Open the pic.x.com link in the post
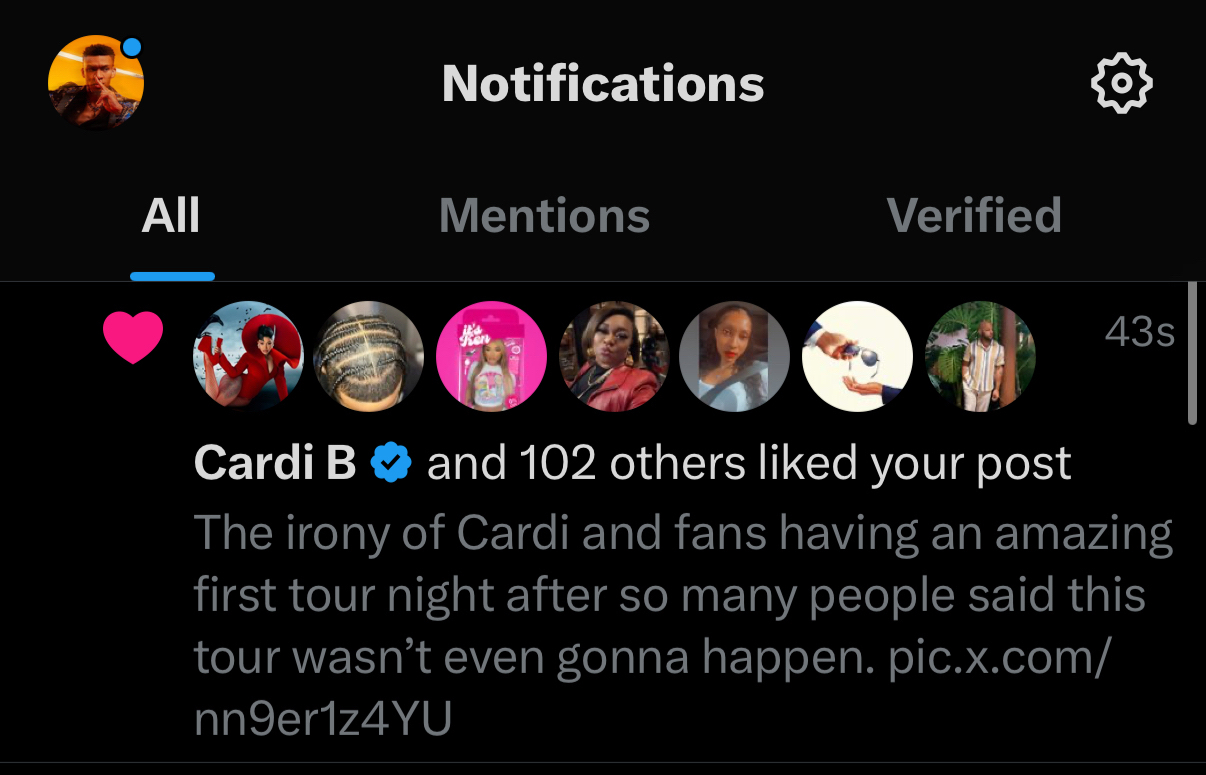Screen dimensions: 1206x775 (996, 658)
